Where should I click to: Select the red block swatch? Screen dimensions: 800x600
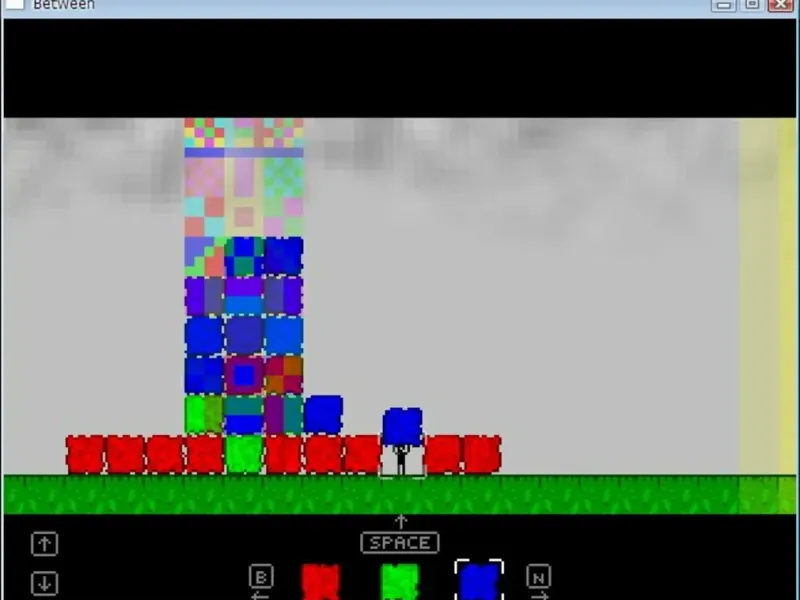click(320, 581)
